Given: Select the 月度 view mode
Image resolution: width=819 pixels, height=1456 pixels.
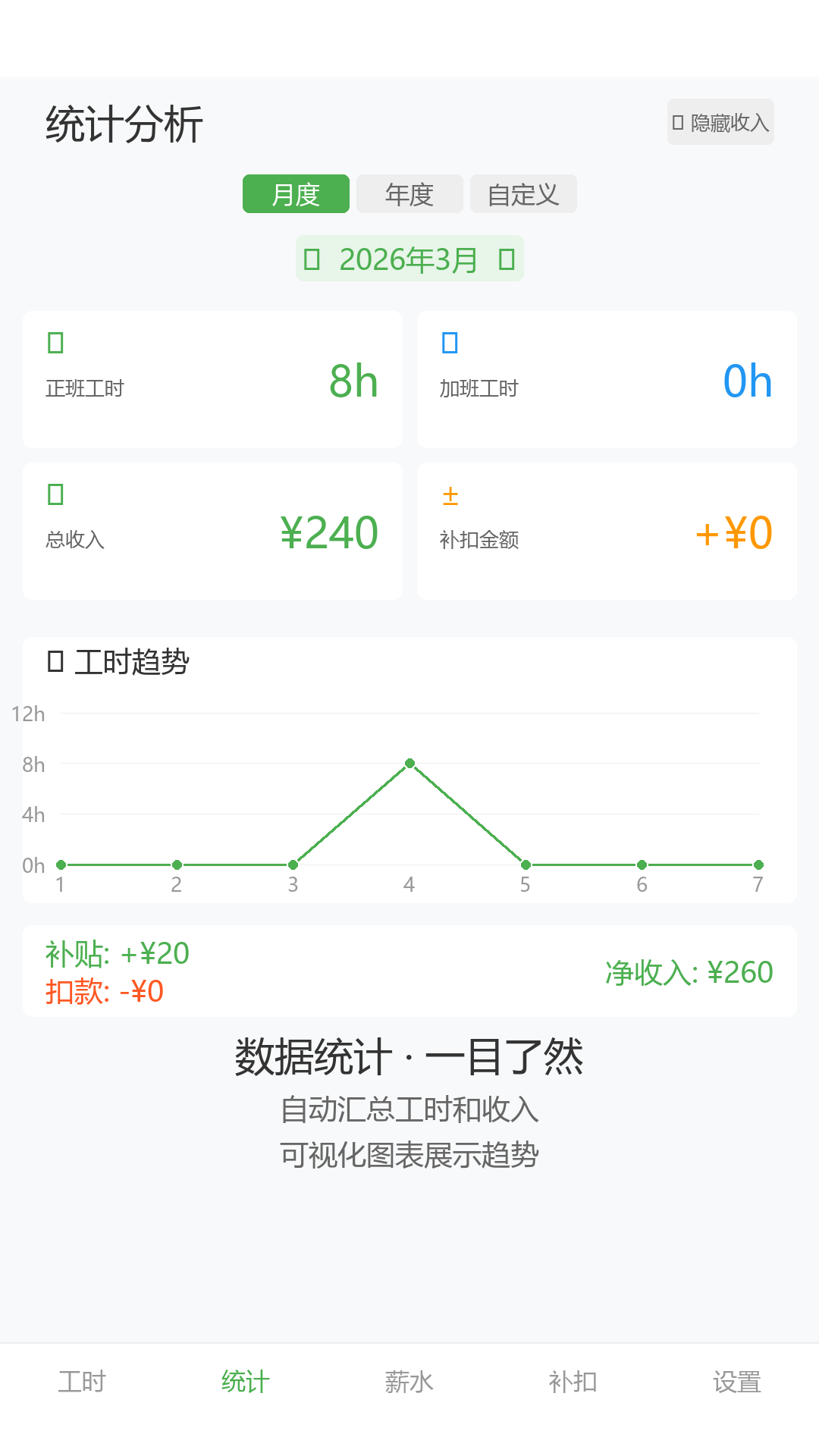Looking at the screenshot, I should pyautogui.click(x=295, y=193).
